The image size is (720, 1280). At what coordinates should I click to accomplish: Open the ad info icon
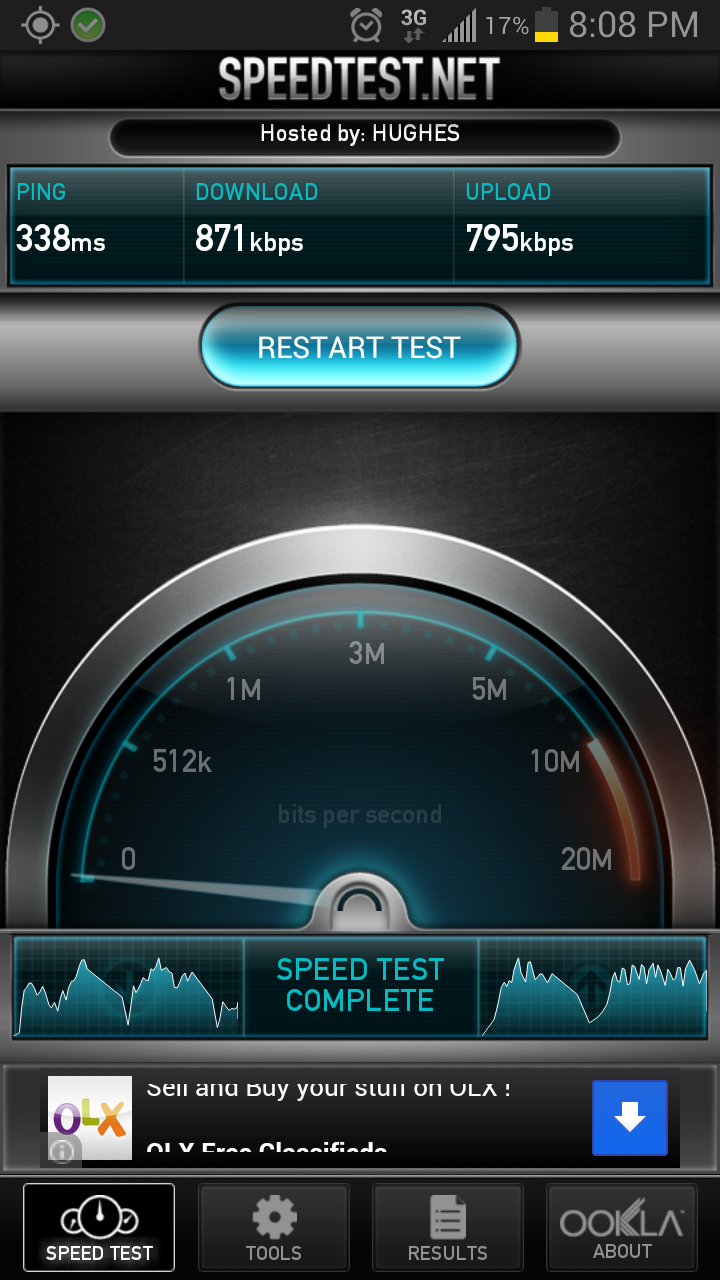pyautogui.click(x=62, y=1151)
